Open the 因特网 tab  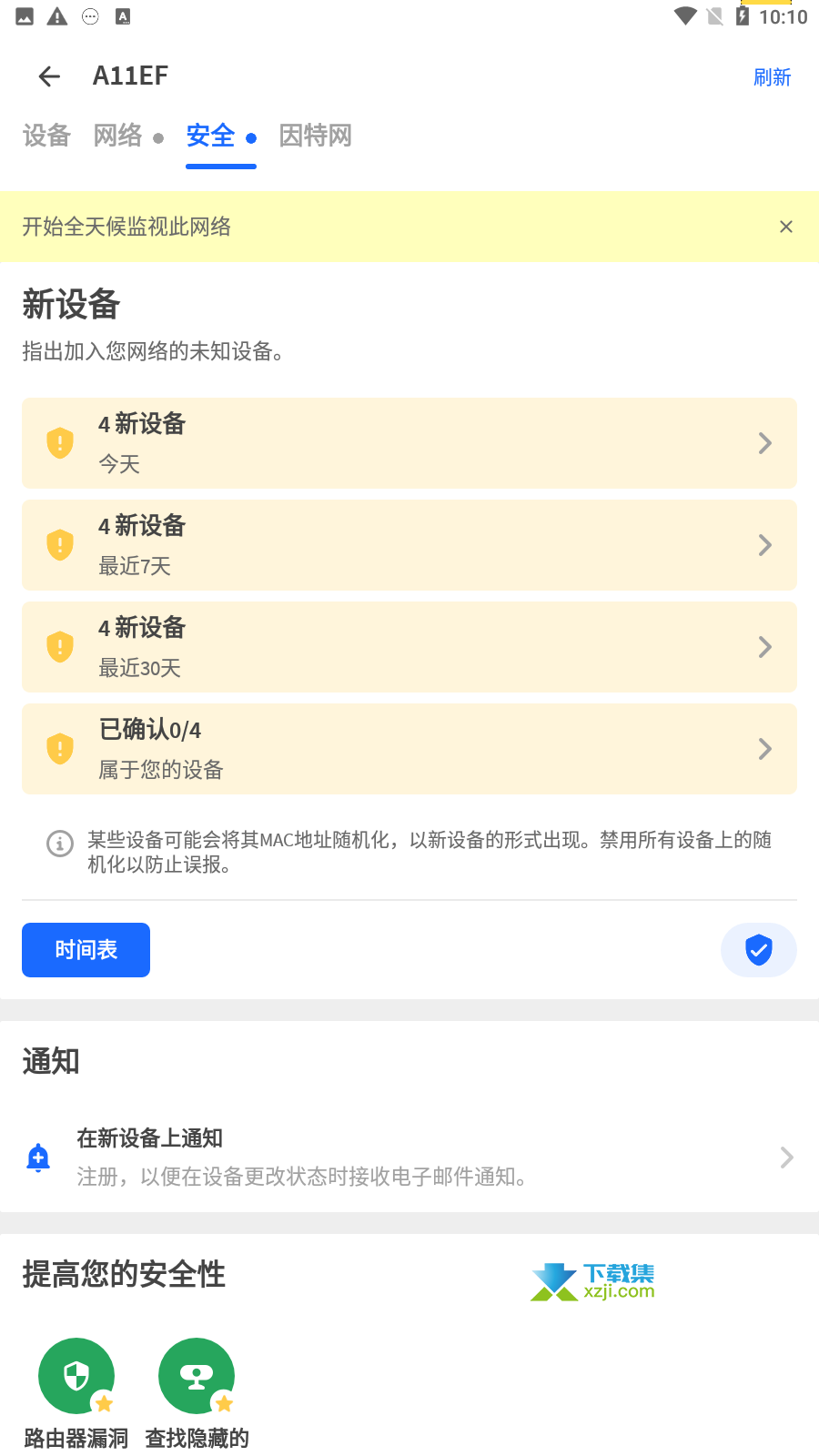315,136
